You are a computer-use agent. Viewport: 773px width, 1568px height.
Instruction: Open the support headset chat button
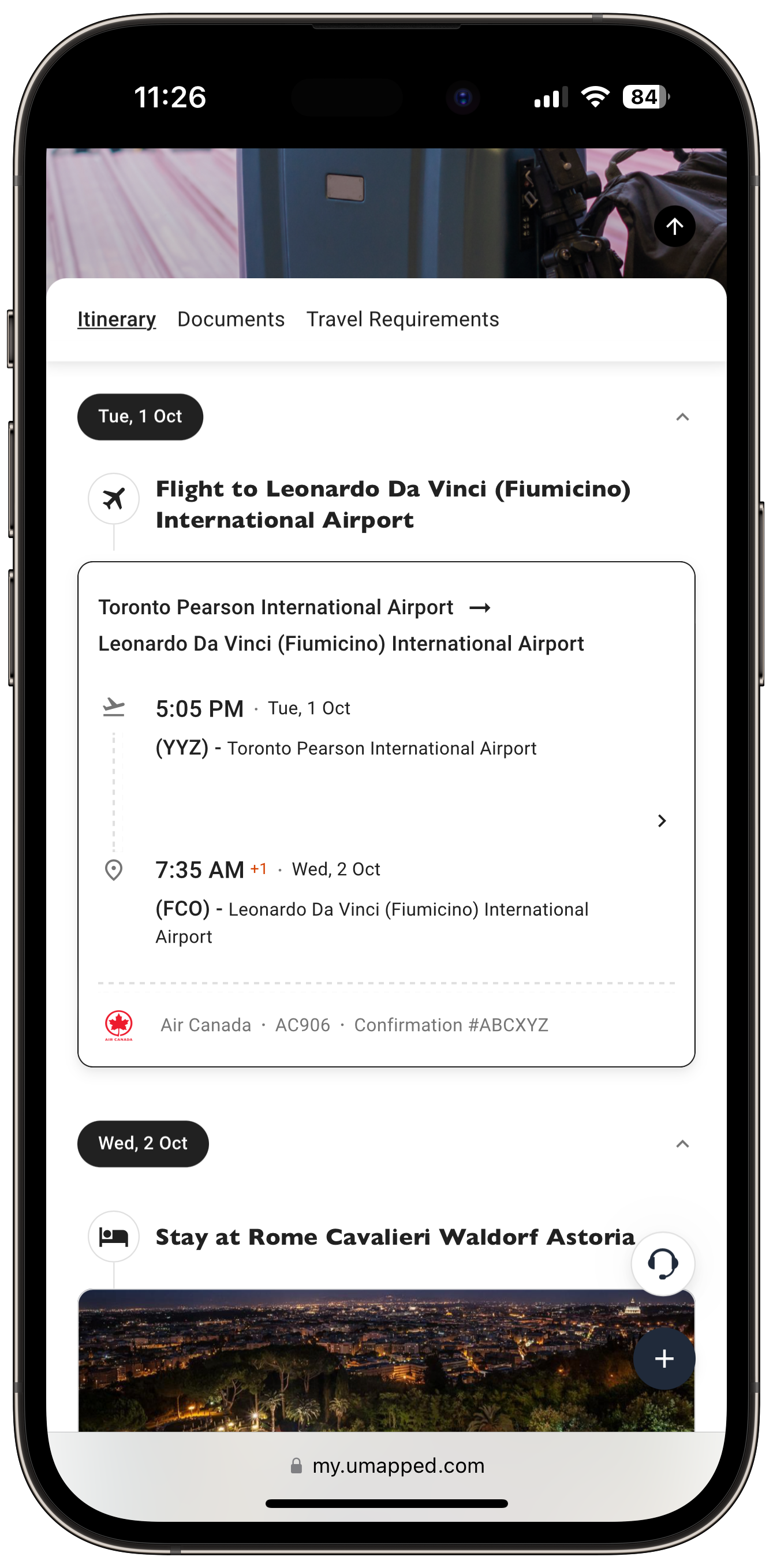[663, 1264]
